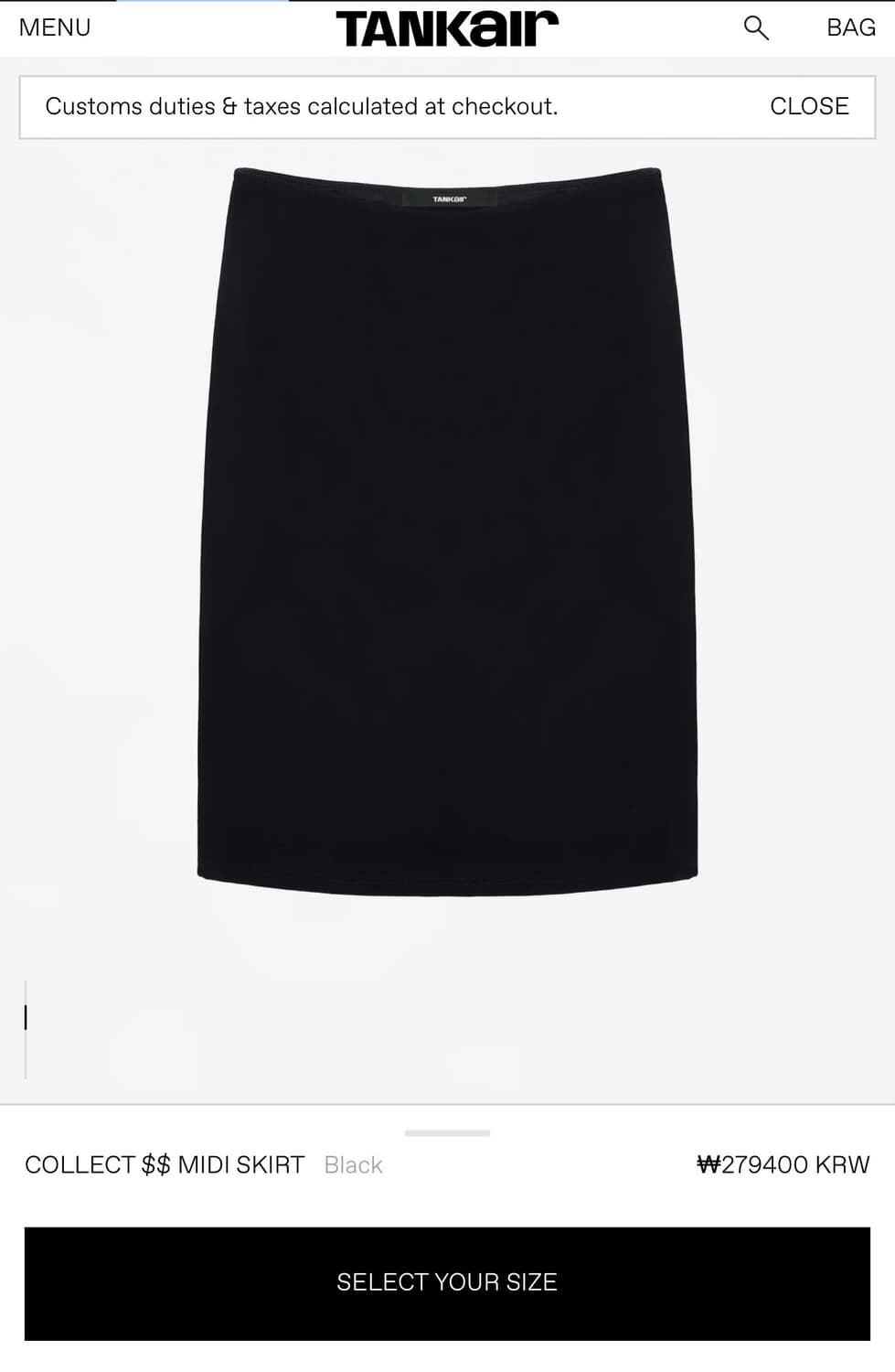895x1372 pixels.
Task: Open the shopping BAG
Action: click(x=849, y=27)
